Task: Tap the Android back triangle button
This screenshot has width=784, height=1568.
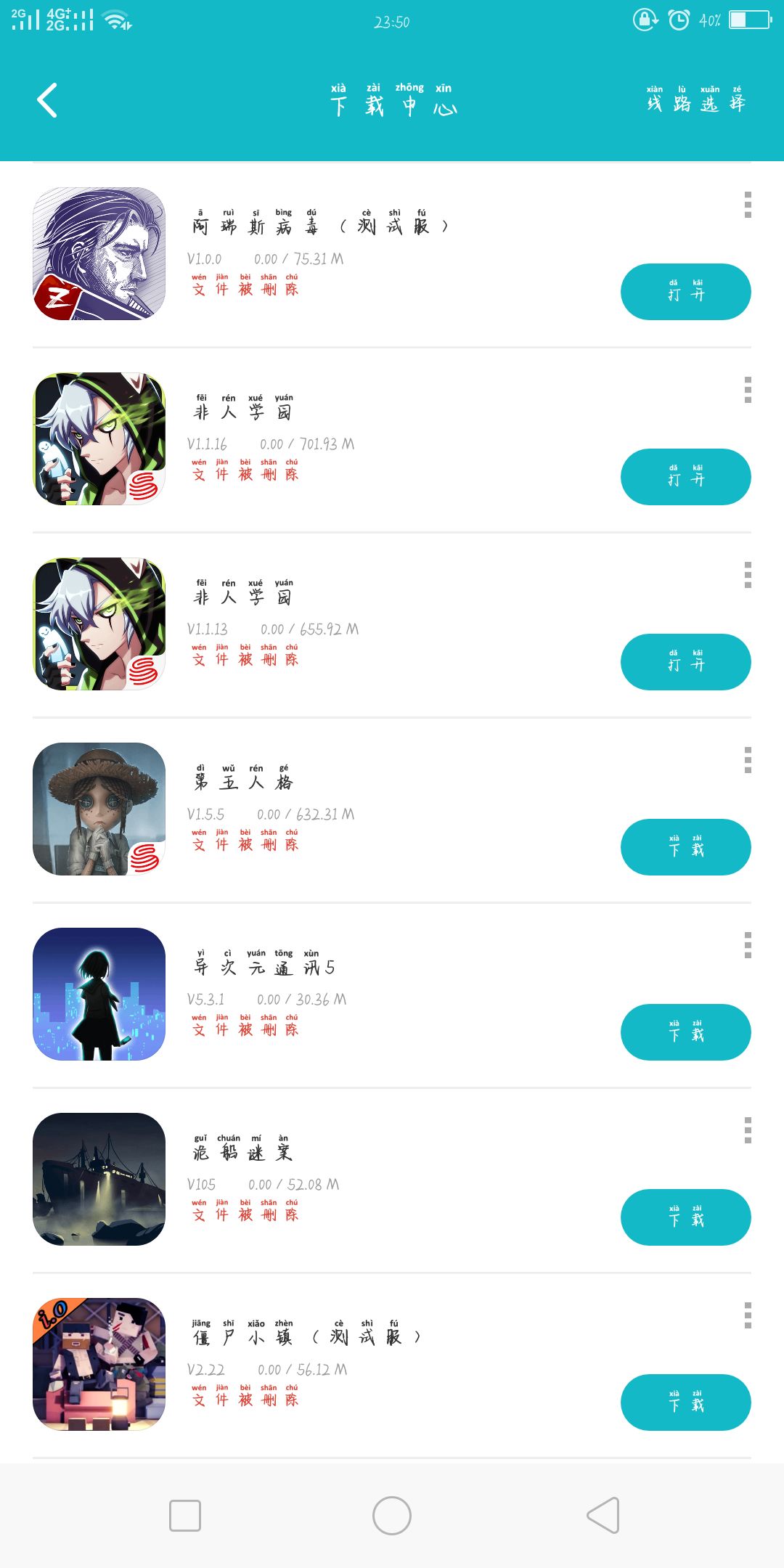Action: point(601,1515)
